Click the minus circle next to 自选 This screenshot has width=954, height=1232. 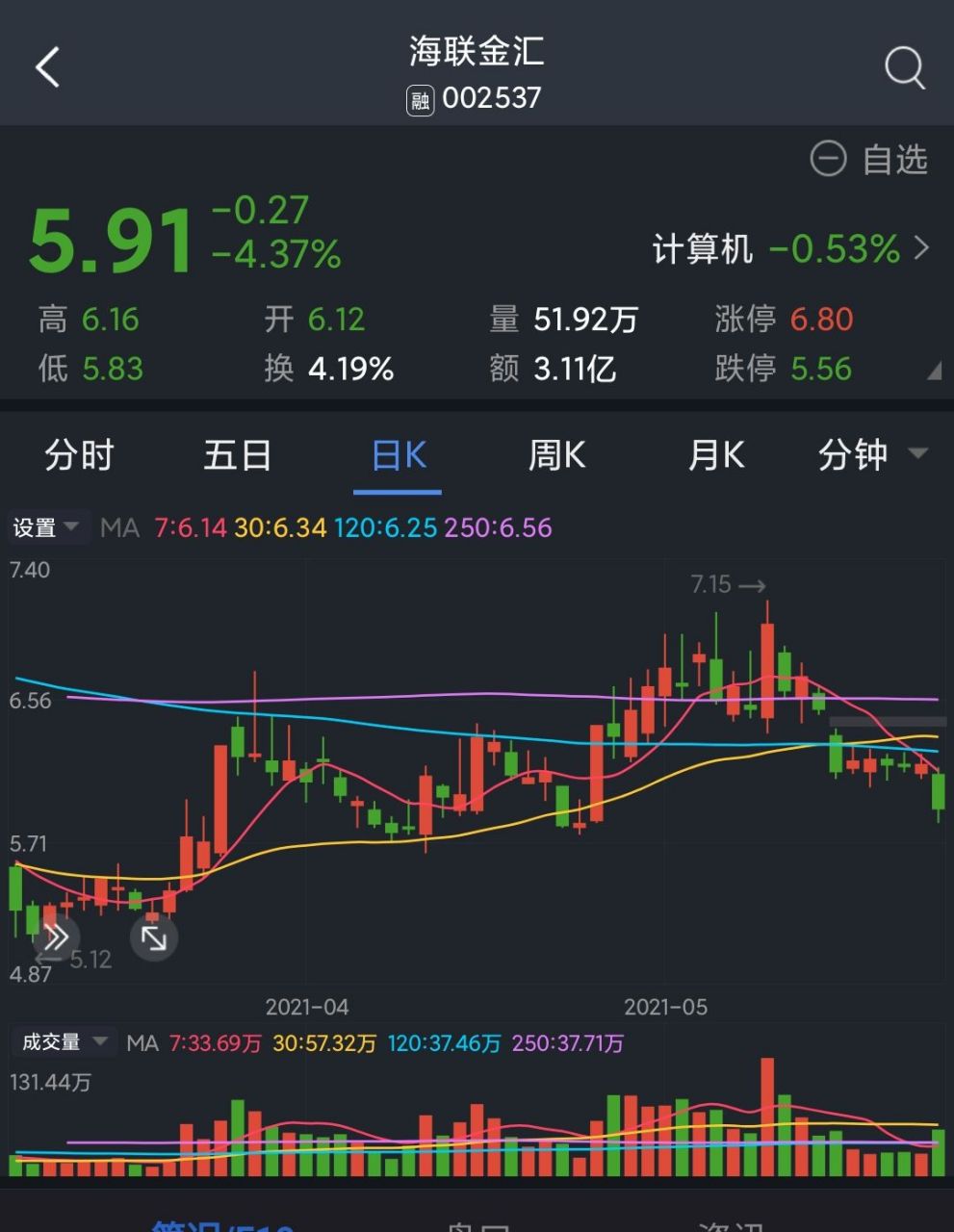[830, 159]
